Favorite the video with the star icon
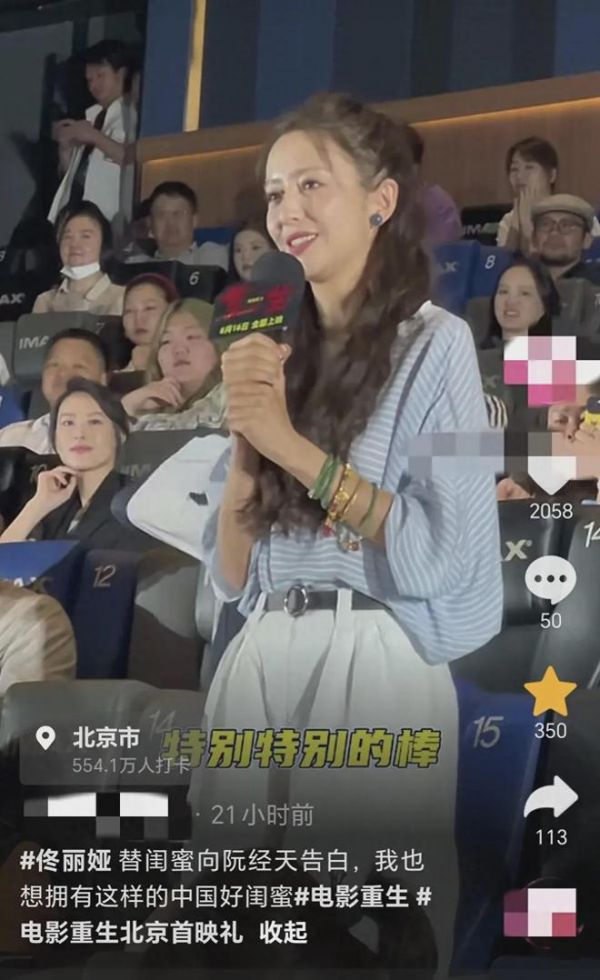This screenshot has height=980, width=600. tap(550, 691)
